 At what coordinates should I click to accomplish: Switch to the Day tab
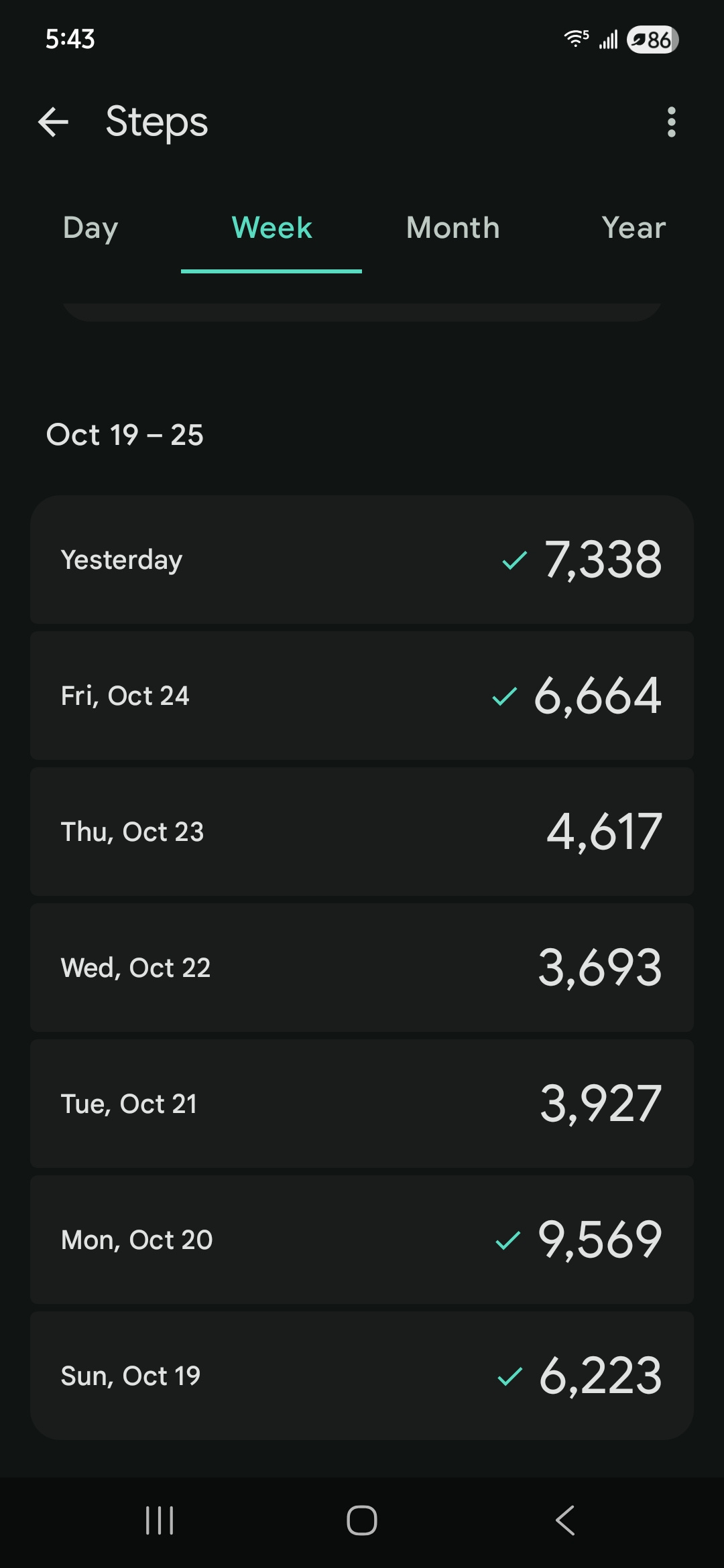(x=90, y=228)
